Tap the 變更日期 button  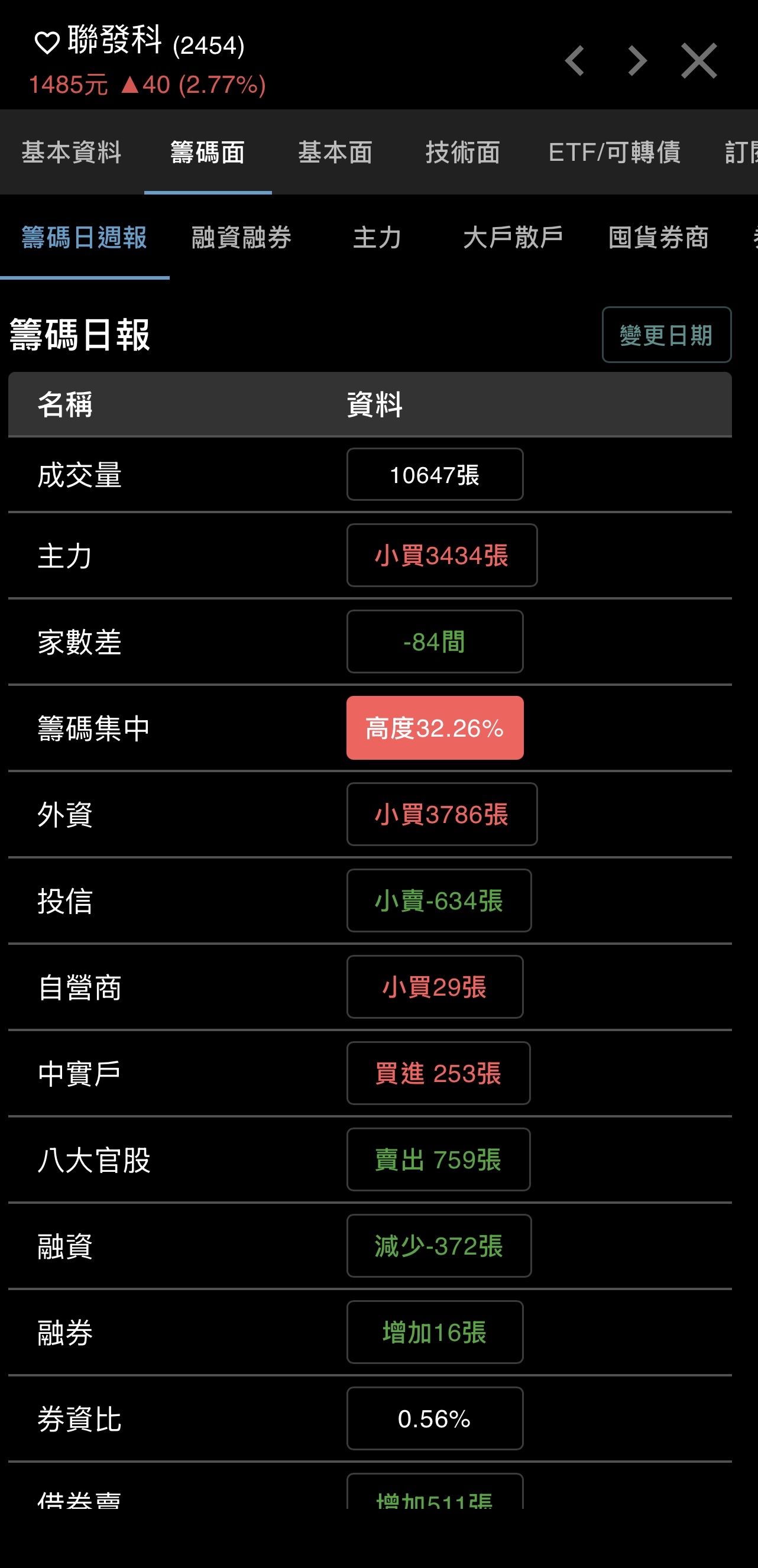pyautogui.click(x=666, y=335)
